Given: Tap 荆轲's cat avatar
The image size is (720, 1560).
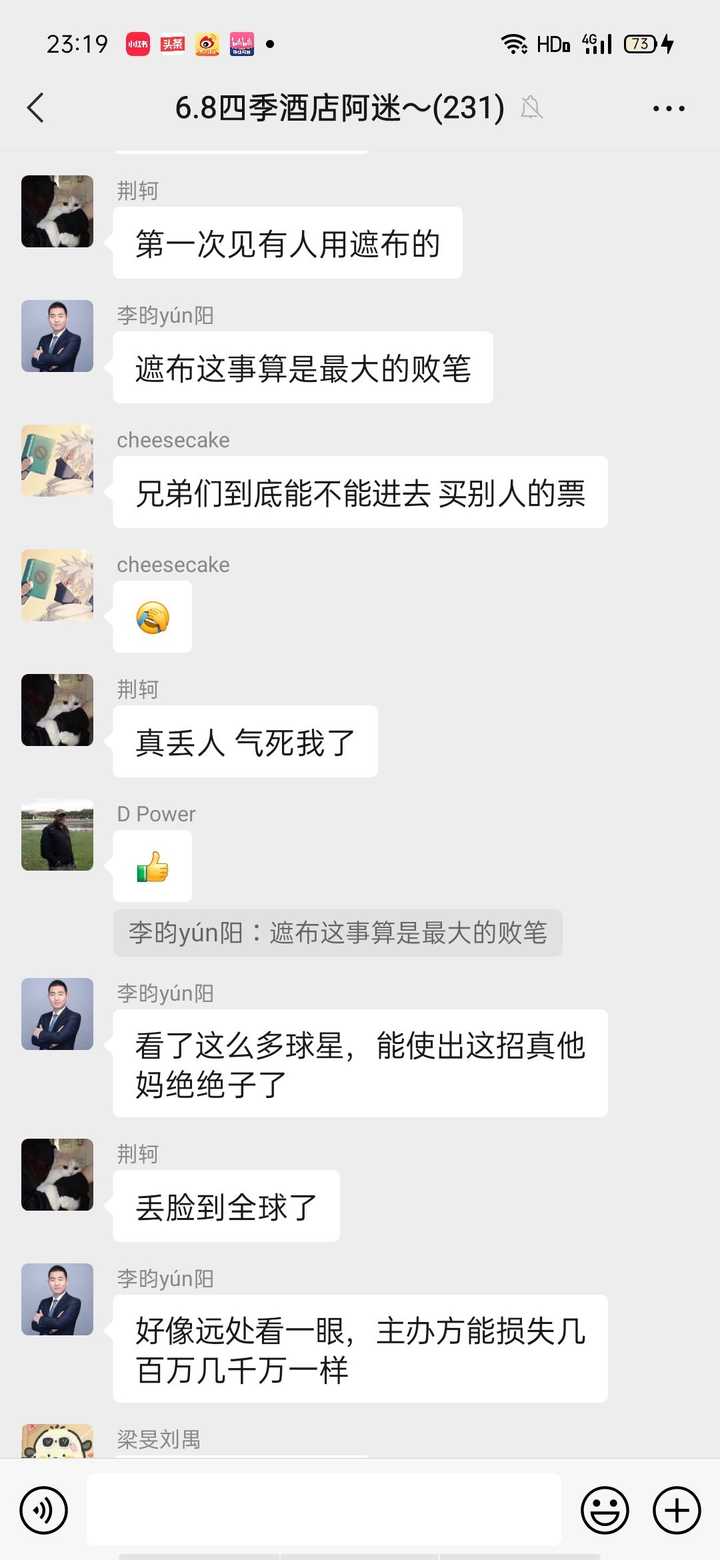Looking at the screenshot, I should click(57, 211).
